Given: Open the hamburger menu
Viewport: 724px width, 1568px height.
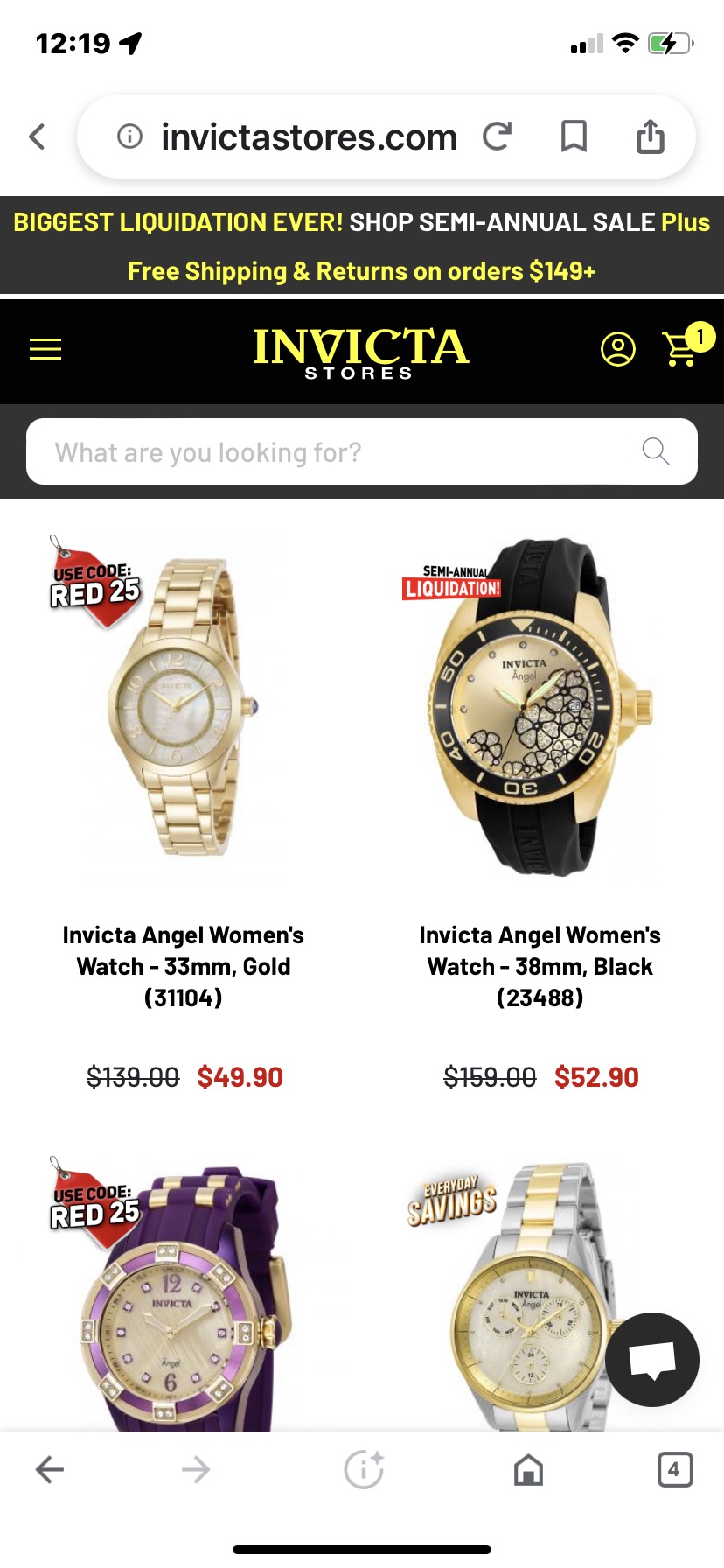Looking at the screenshot, I should tap(45, 349).
